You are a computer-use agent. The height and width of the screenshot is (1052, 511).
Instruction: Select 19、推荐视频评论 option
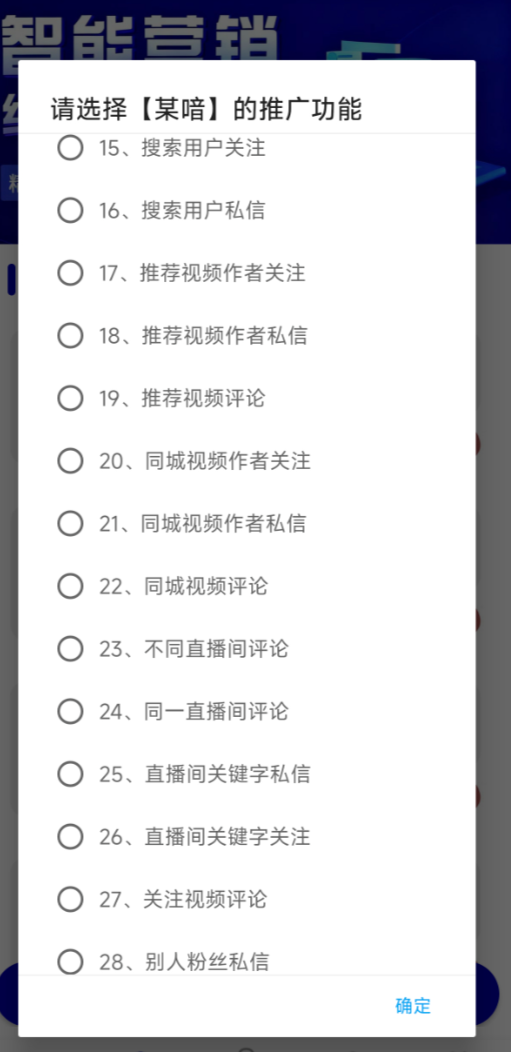pyautogui.click(x=247, y=399)
